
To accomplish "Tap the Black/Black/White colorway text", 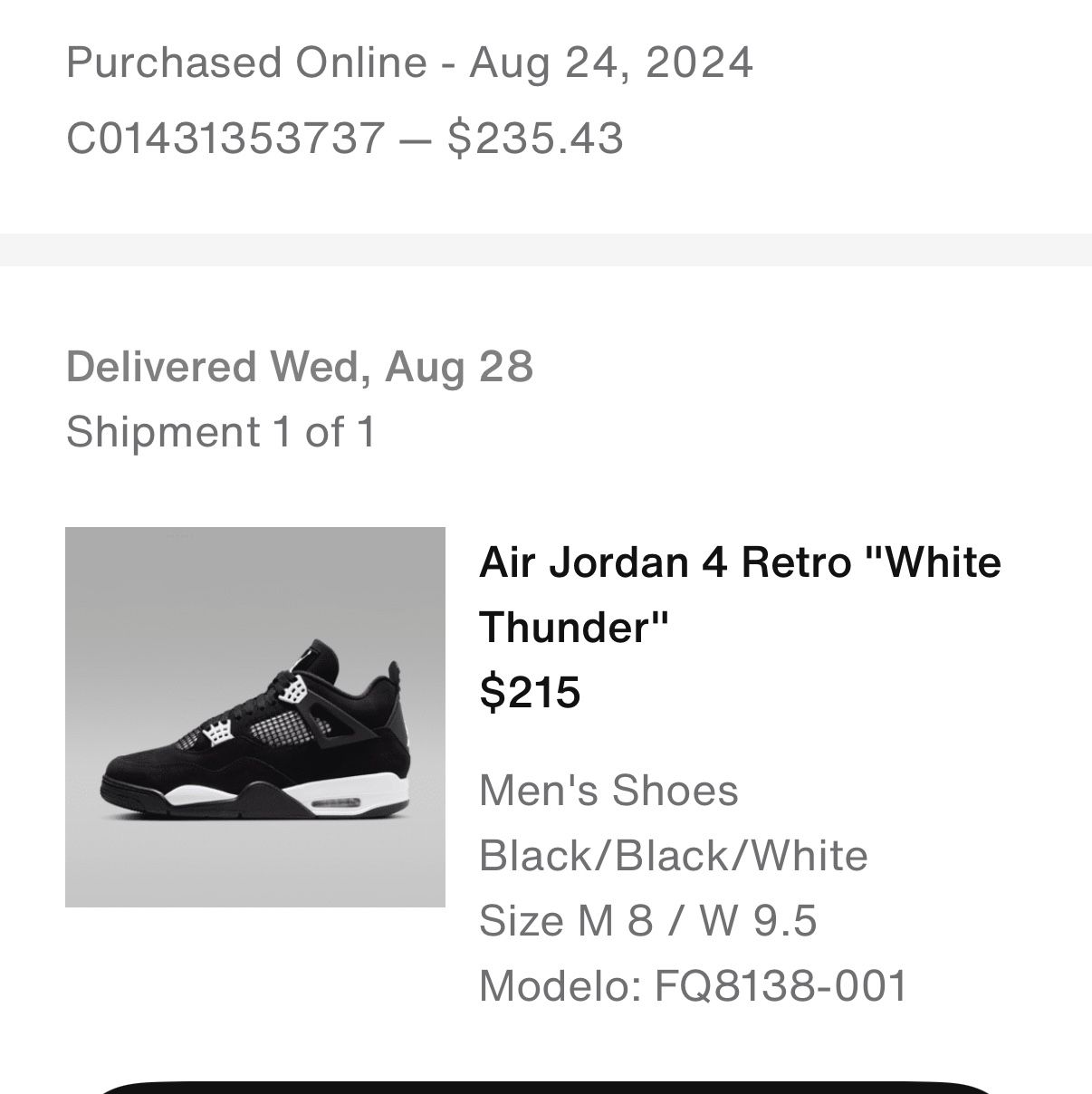I will point(673,855).
